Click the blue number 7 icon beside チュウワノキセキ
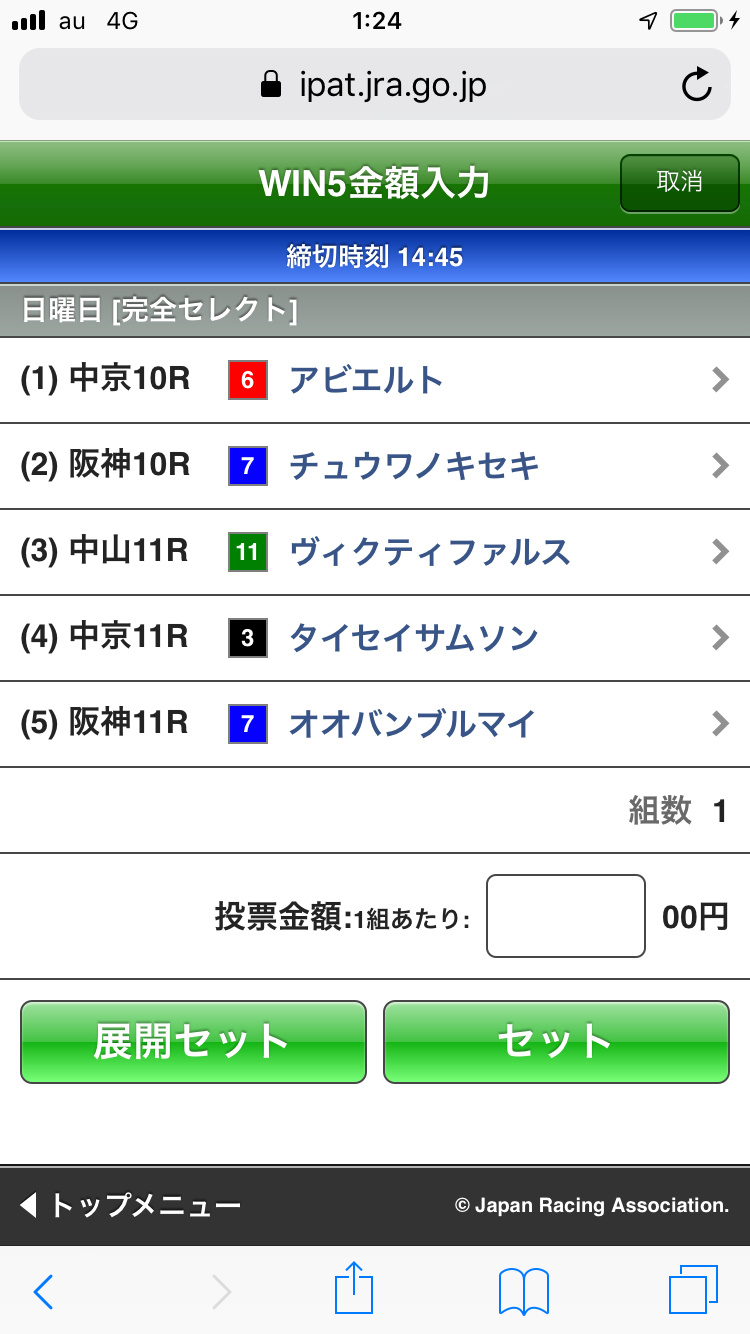The width and height of the screenshot is (750, 1334). [x=247, y=466]
